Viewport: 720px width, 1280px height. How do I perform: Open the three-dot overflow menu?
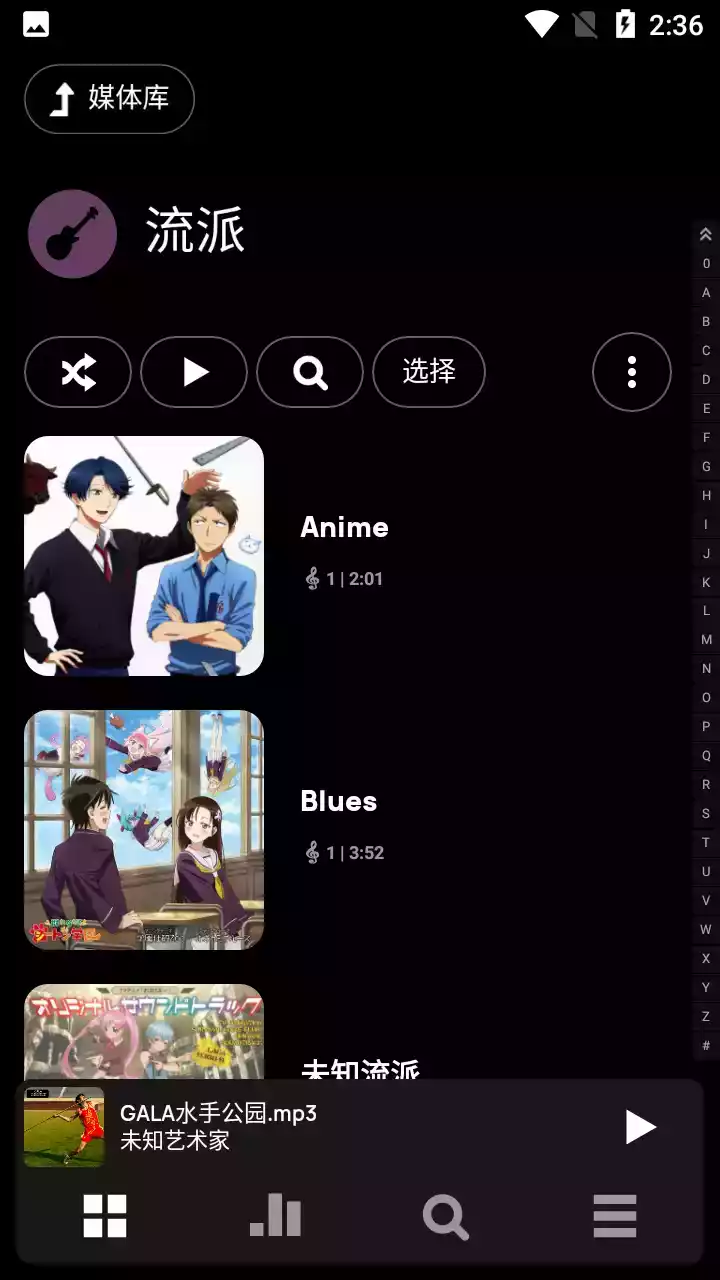[x=631, y=372]
